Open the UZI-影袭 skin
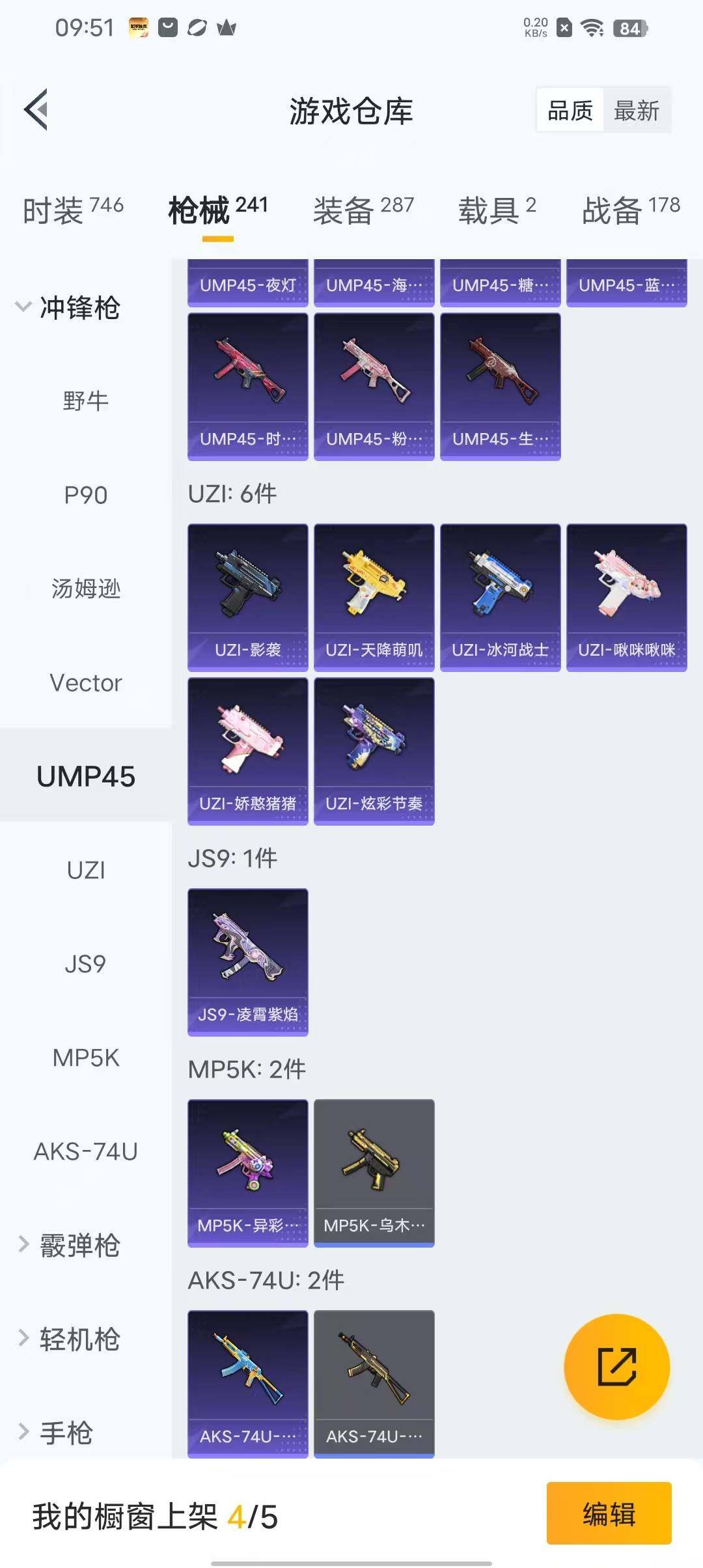 point(247,596)
